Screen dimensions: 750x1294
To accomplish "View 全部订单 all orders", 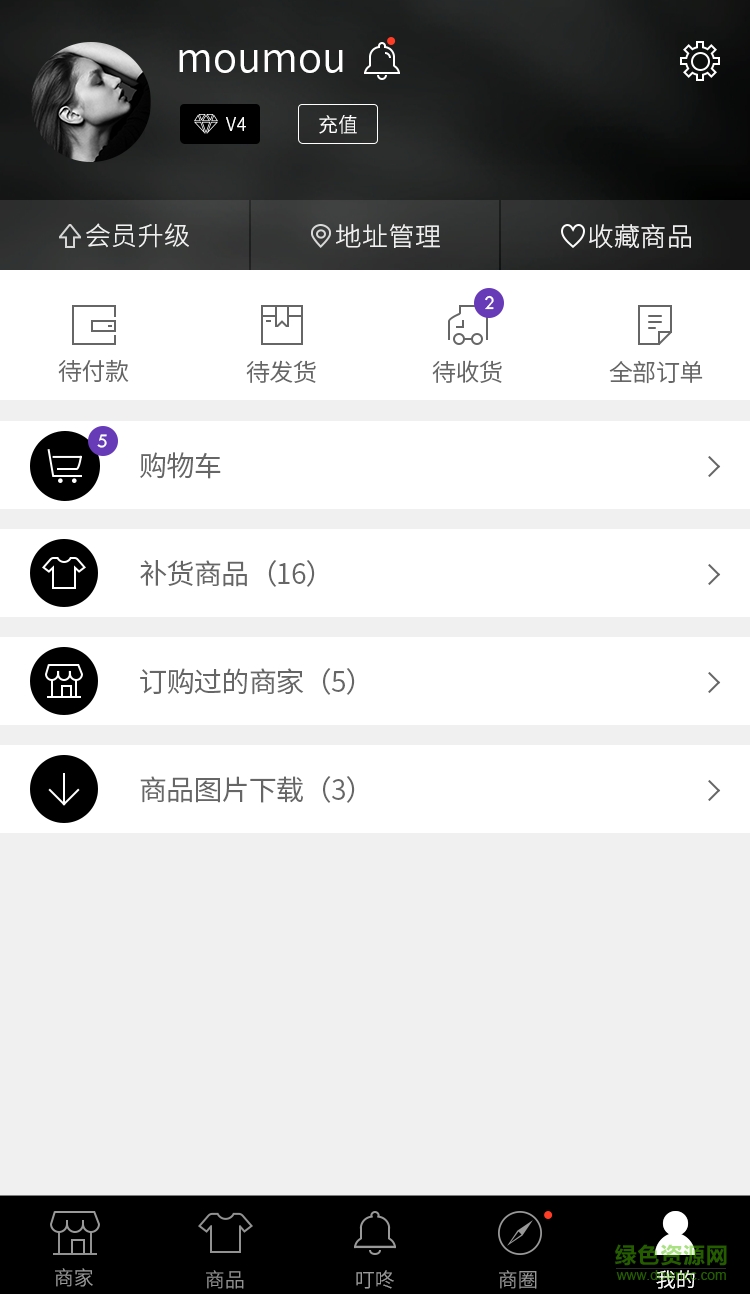I will 655,324.
